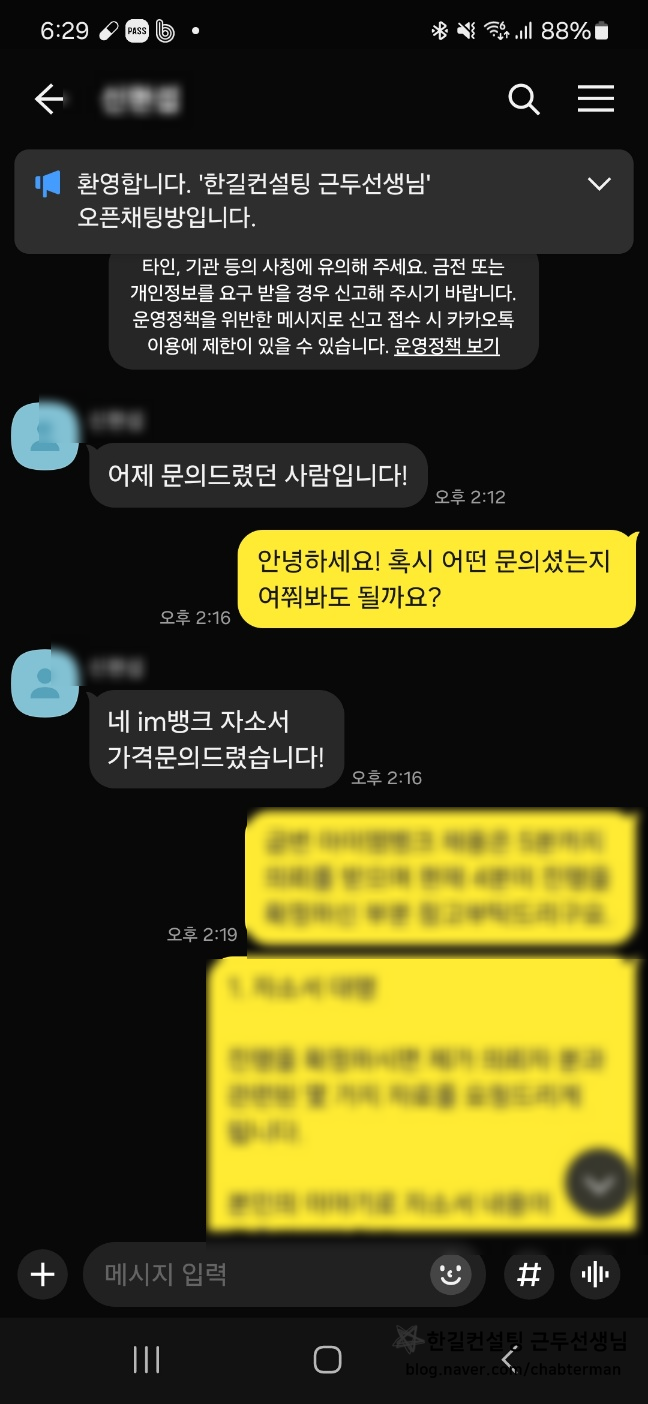The image size is (648, 1404).
Task: Open the 운영정책 보기 link
Action: pos(446,347)
